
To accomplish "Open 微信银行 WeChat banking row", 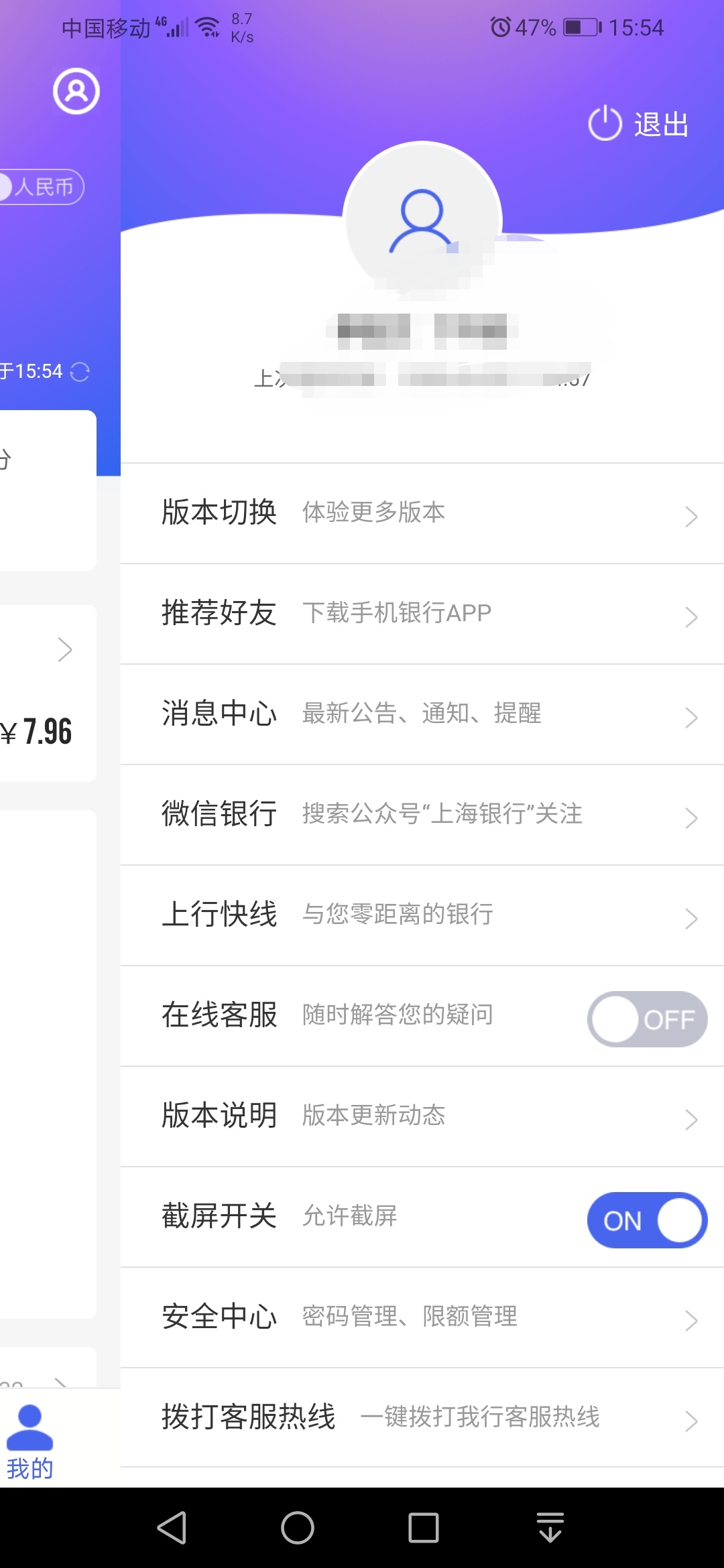I will coord(422,814).
